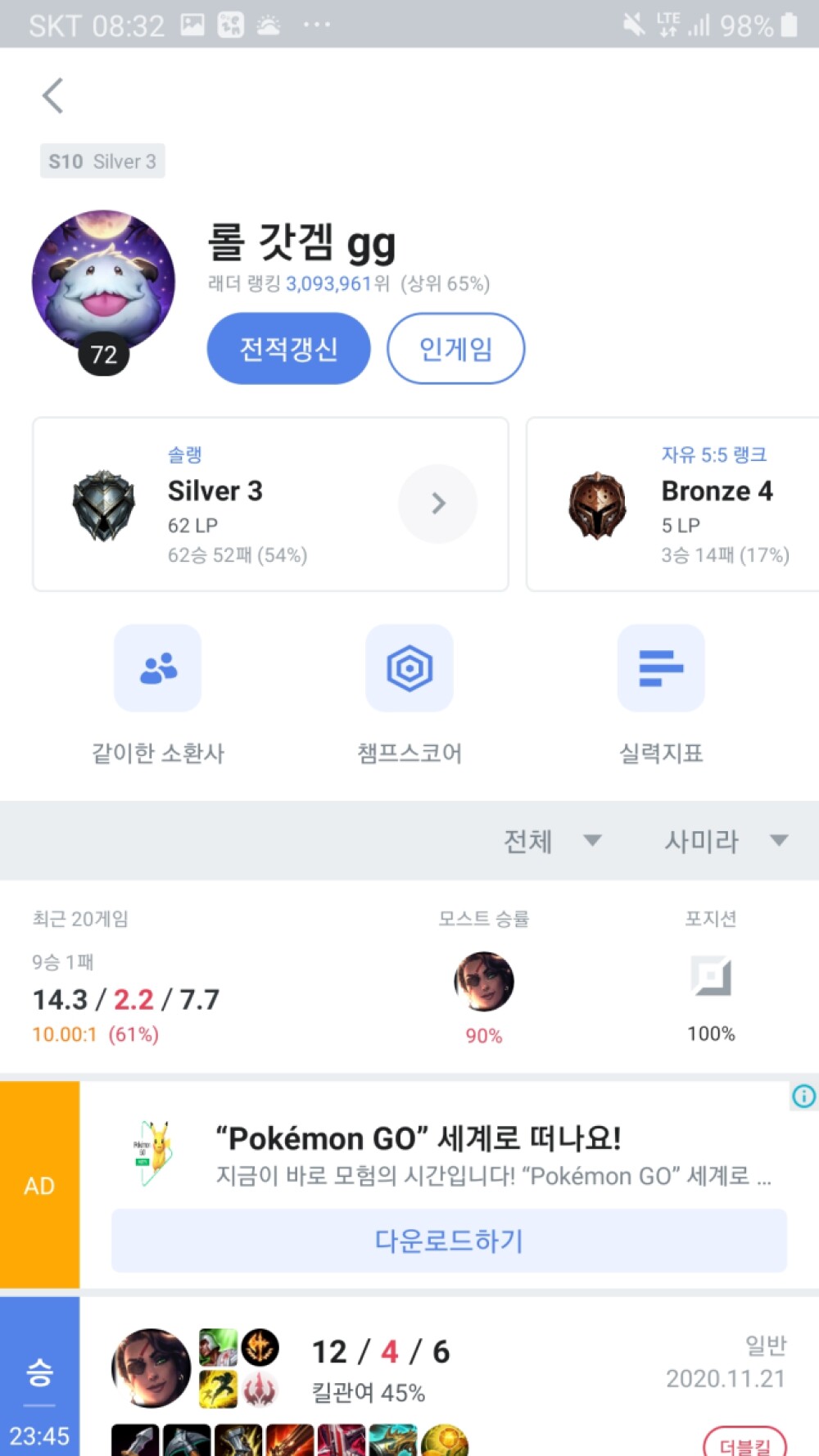Open the ad info icon
This screenshot has height=1456, width=819.
point(803,1096)
